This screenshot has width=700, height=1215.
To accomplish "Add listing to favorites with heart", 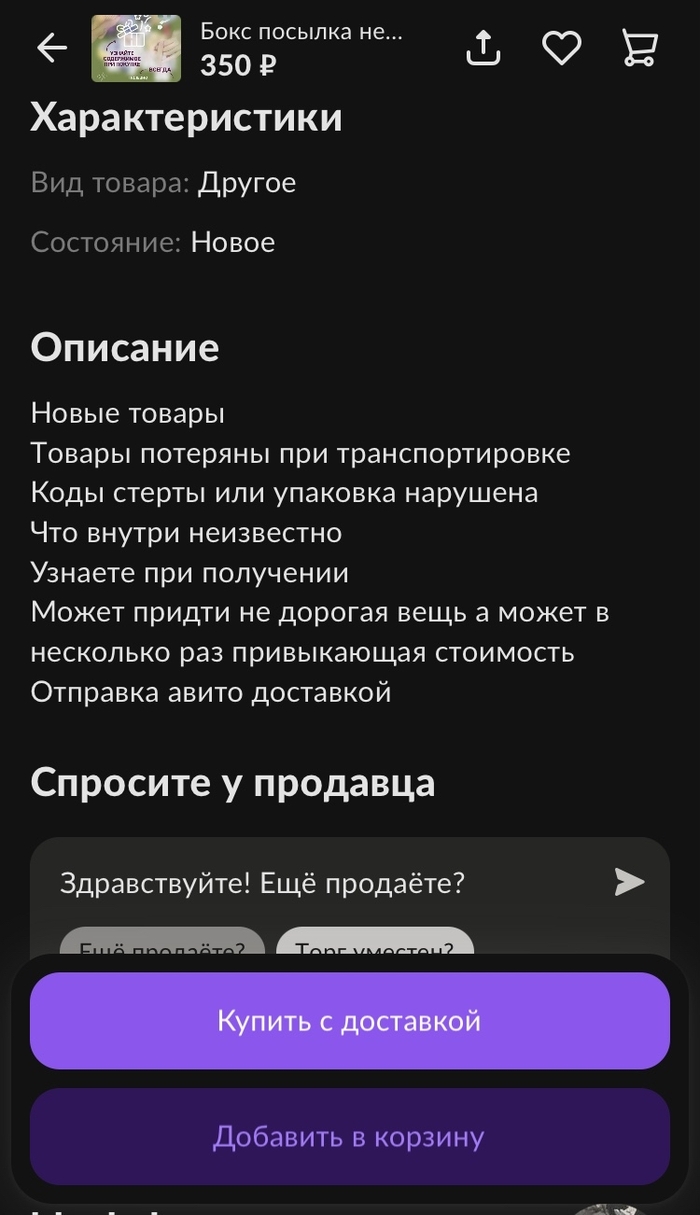I will [562, 48].
